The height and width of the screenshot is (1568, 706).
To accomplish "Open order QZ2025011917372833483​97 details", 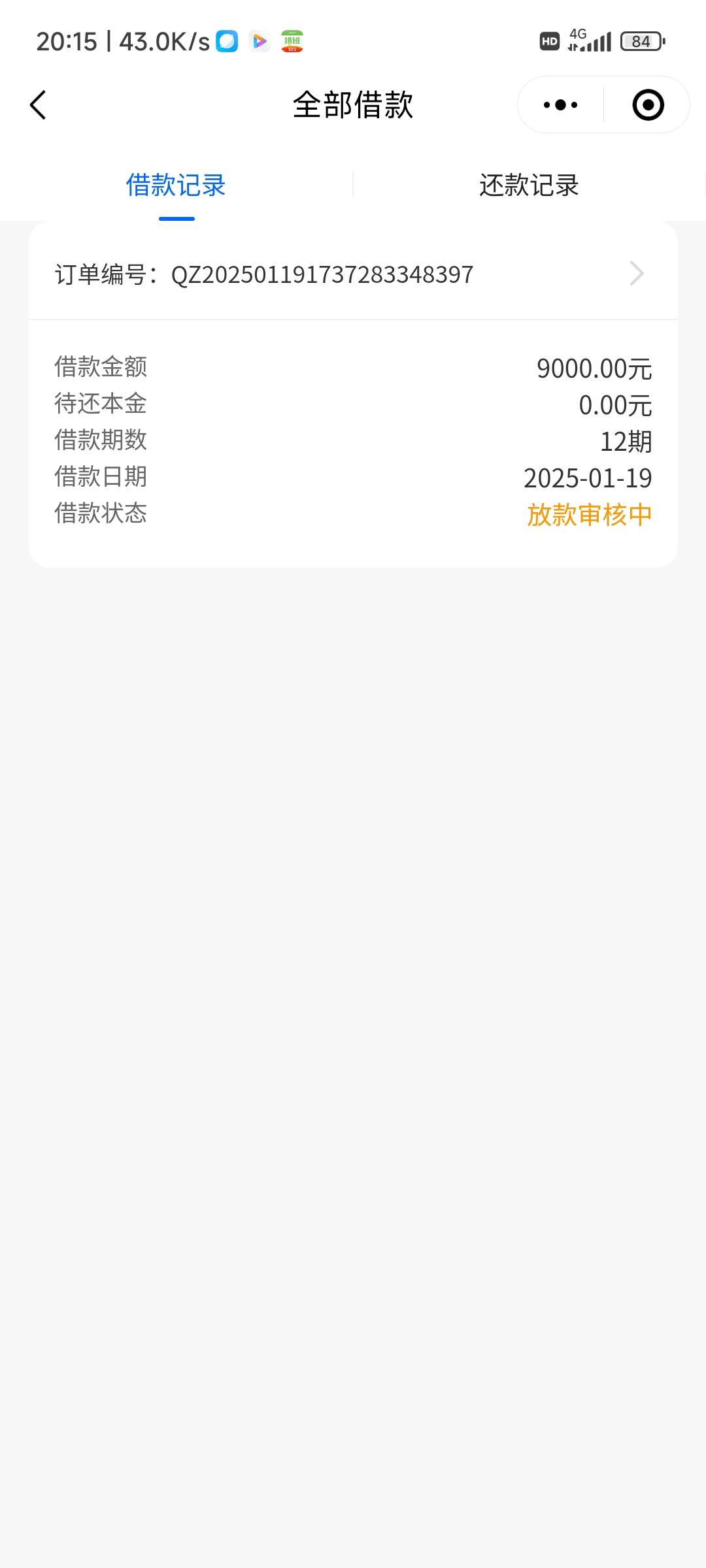I will coord(353,274).
